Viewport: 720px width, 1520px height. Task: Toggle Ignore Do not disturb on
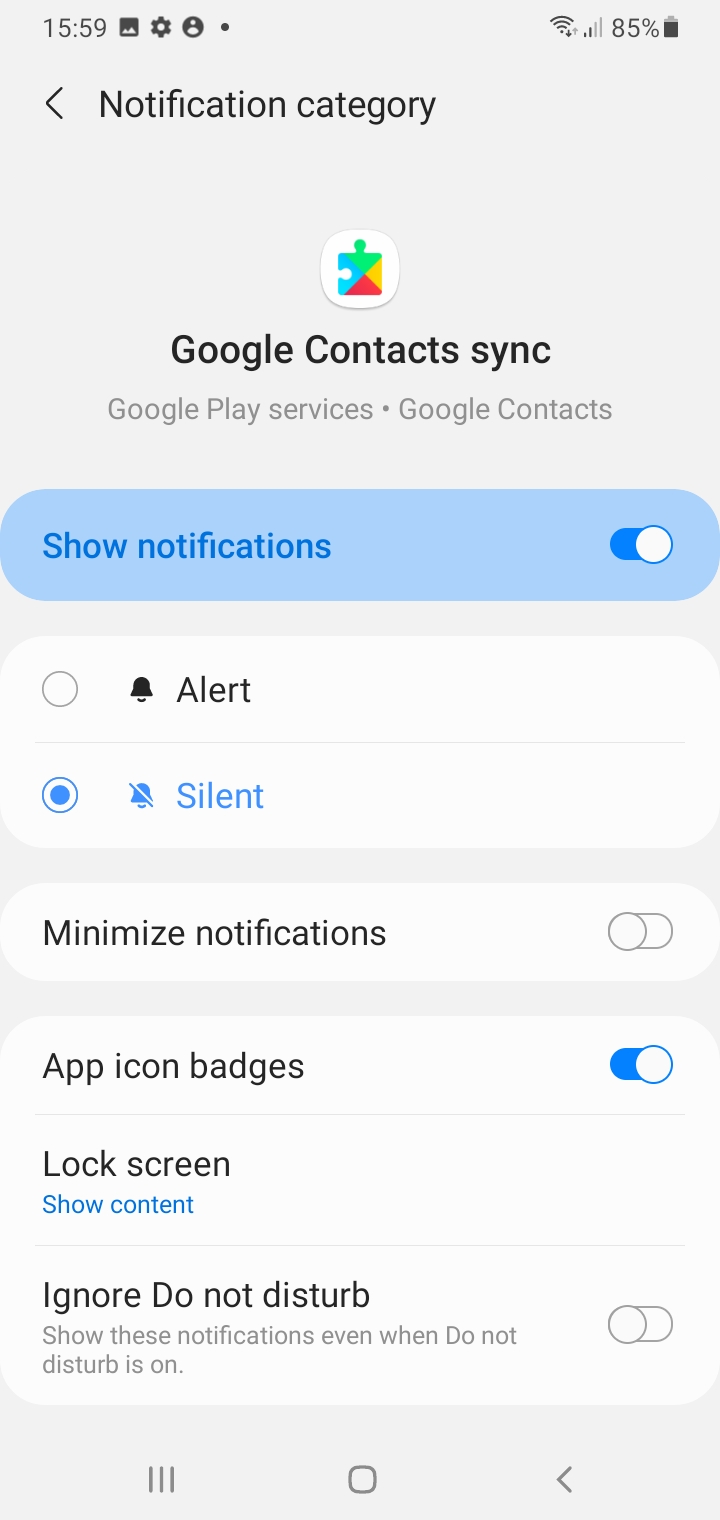640,1325
